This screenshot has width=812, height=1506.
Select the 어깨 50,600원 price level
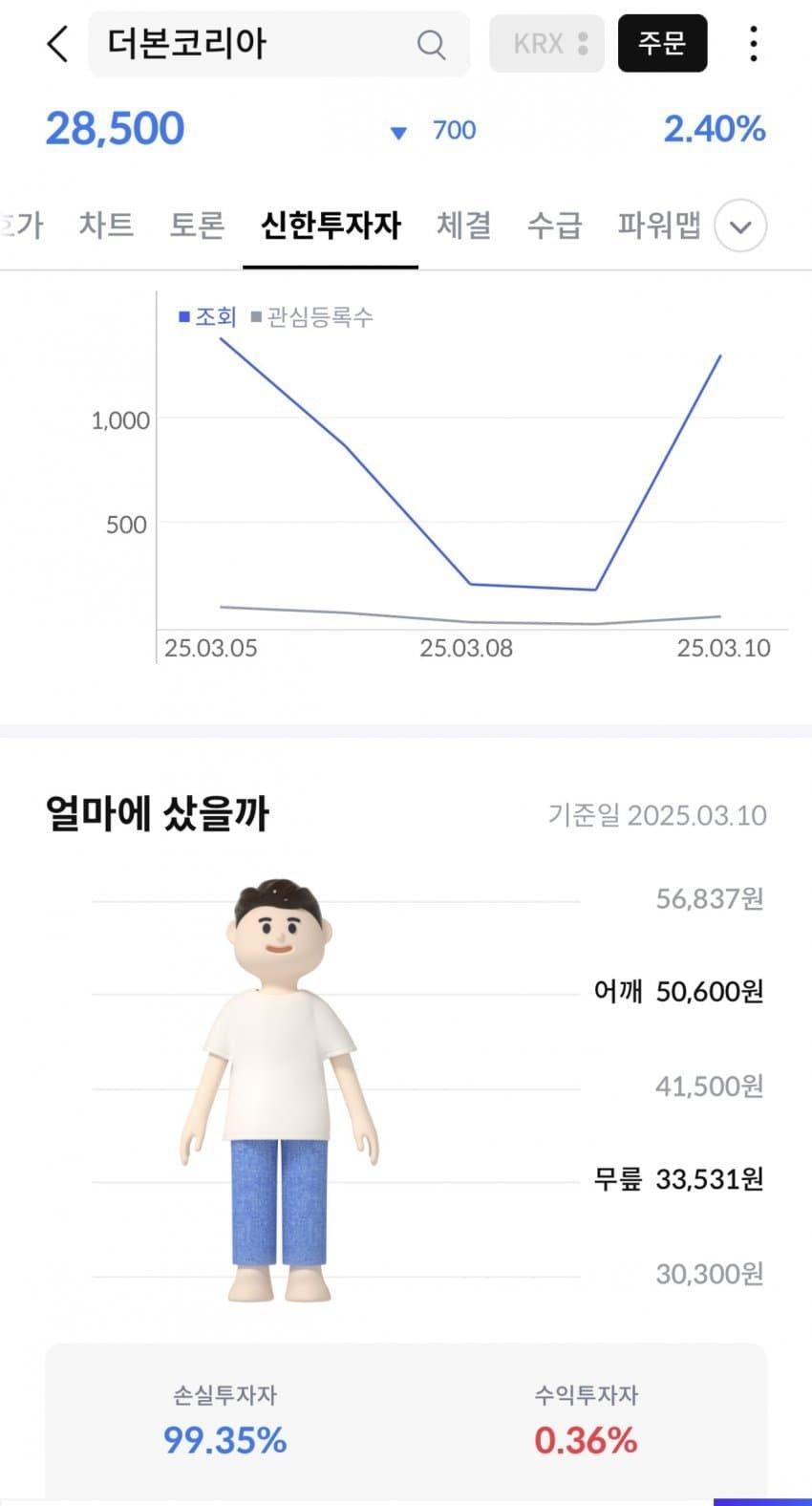point(678,993)
